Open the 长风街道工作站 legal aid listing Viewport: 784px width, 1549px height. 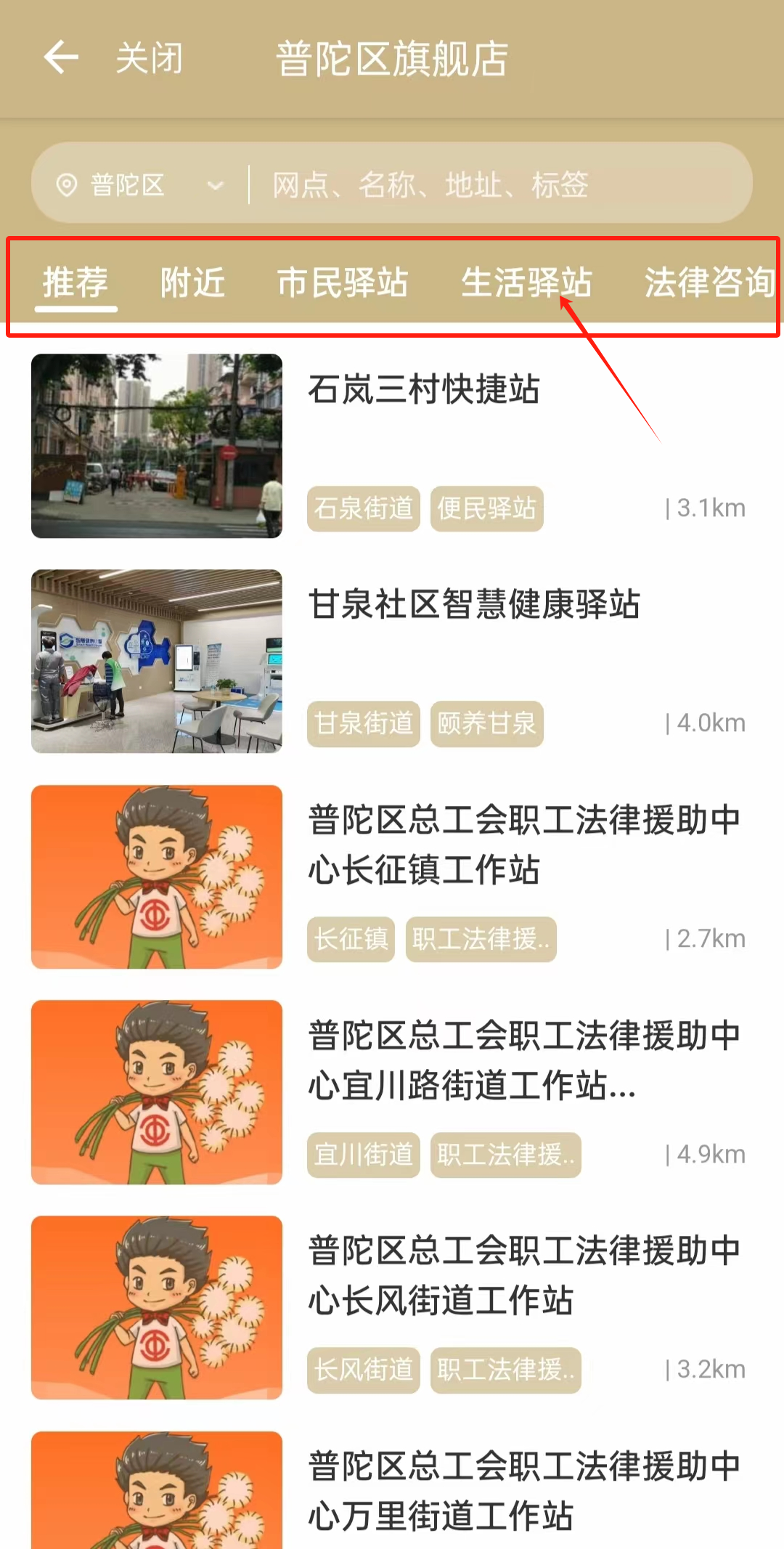[x=523, y=1275]
